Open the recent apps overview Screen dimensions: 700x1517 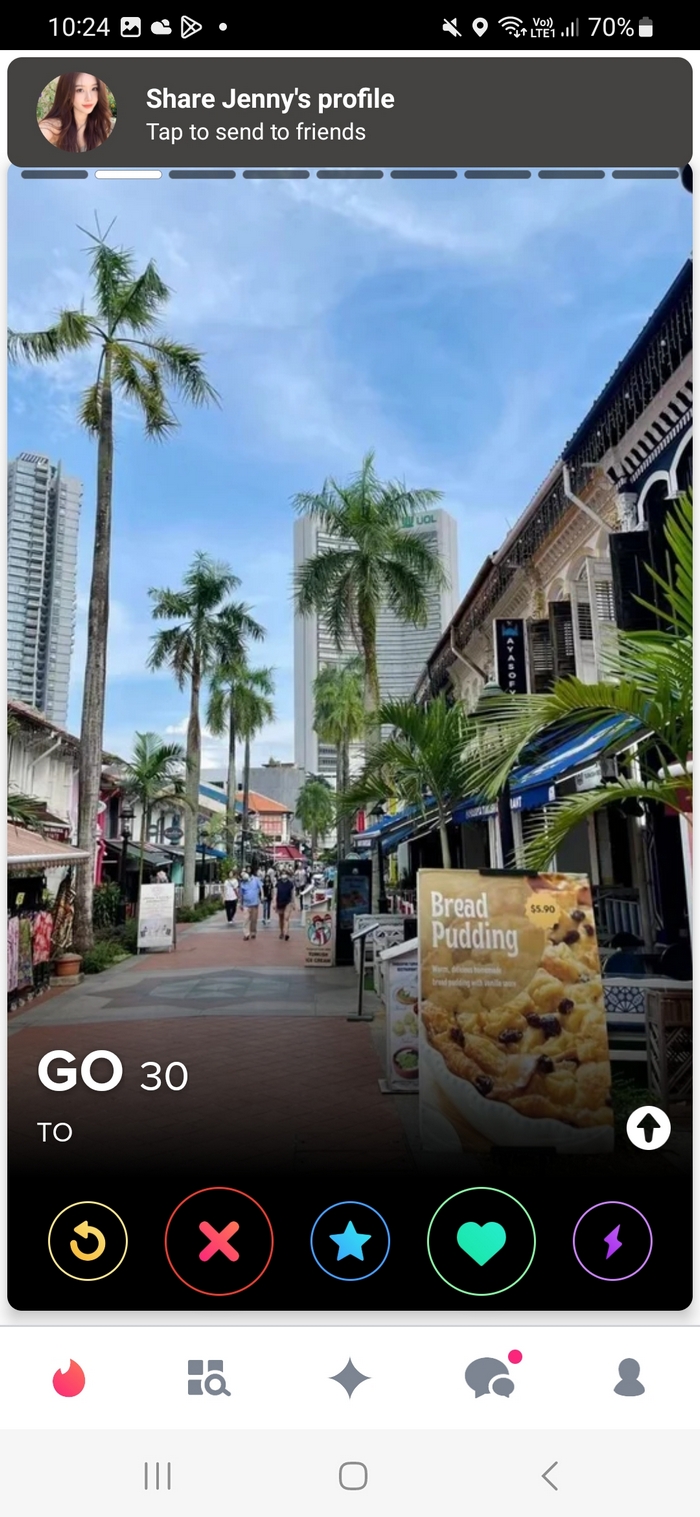click(x=157, y=1475)
